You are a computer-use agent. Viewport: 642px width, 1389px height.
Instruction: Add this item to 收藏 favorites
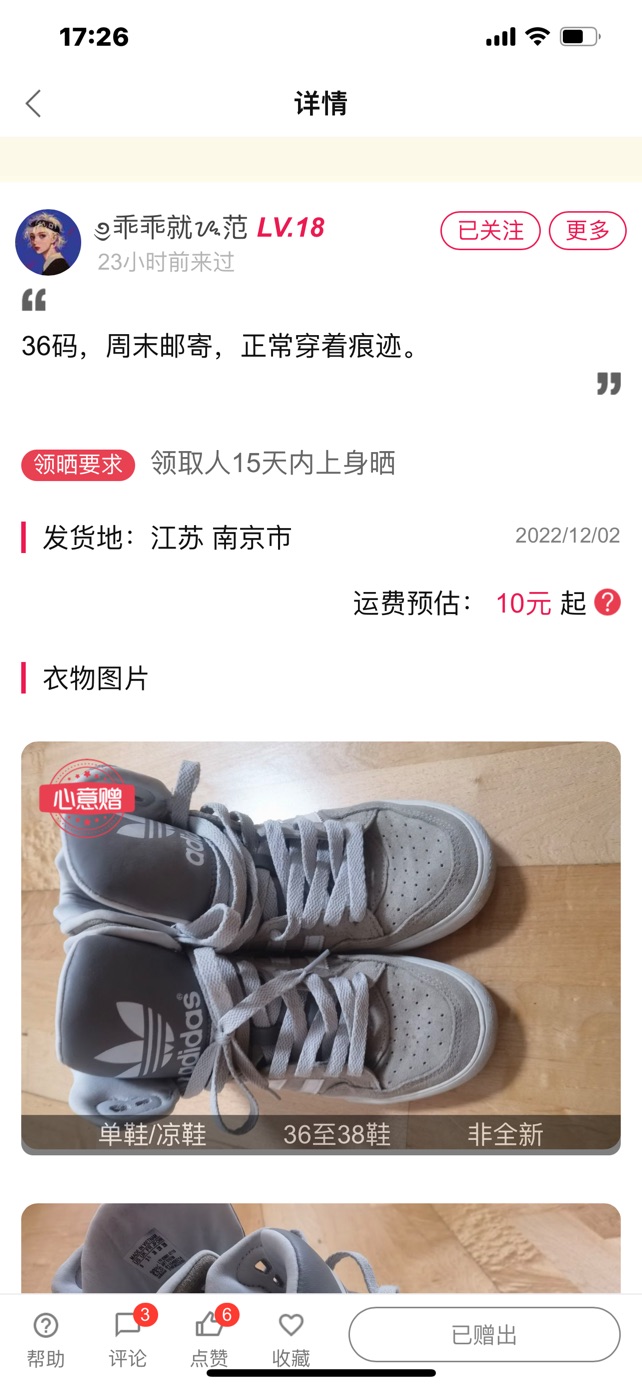[x=291, y=1338]
